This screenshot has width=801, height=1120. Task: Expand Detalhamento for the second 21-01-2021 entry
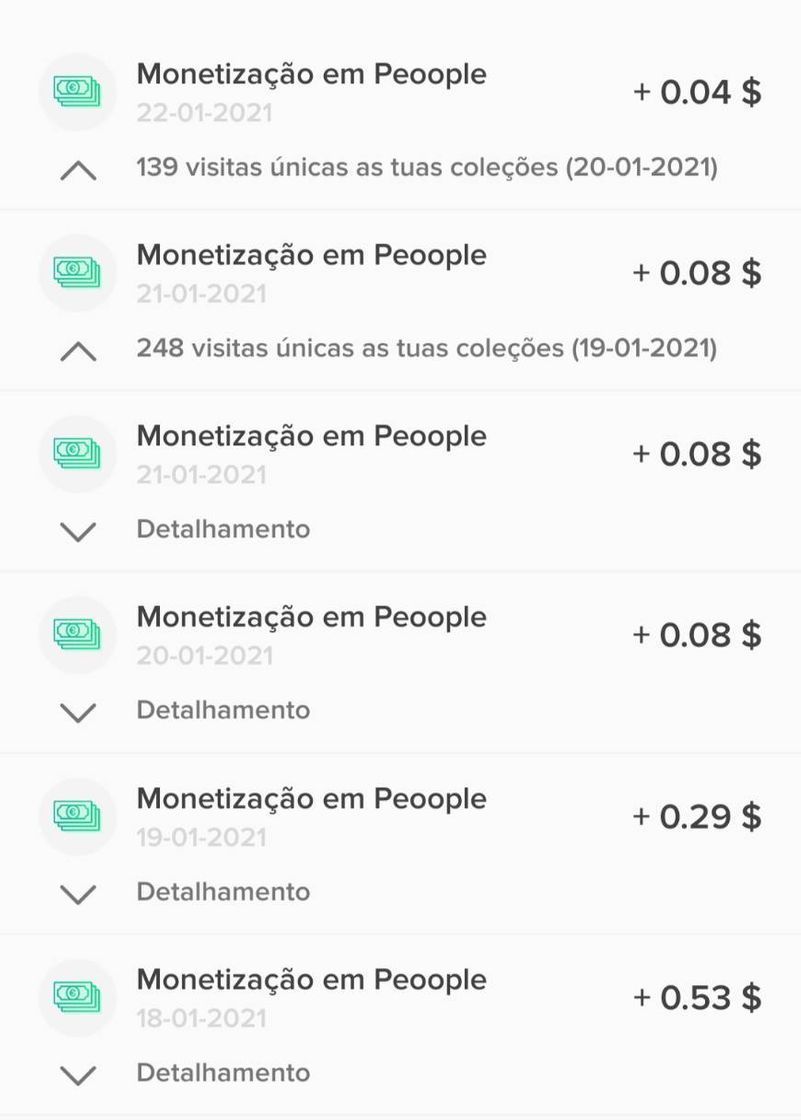(x=77, y=531)
